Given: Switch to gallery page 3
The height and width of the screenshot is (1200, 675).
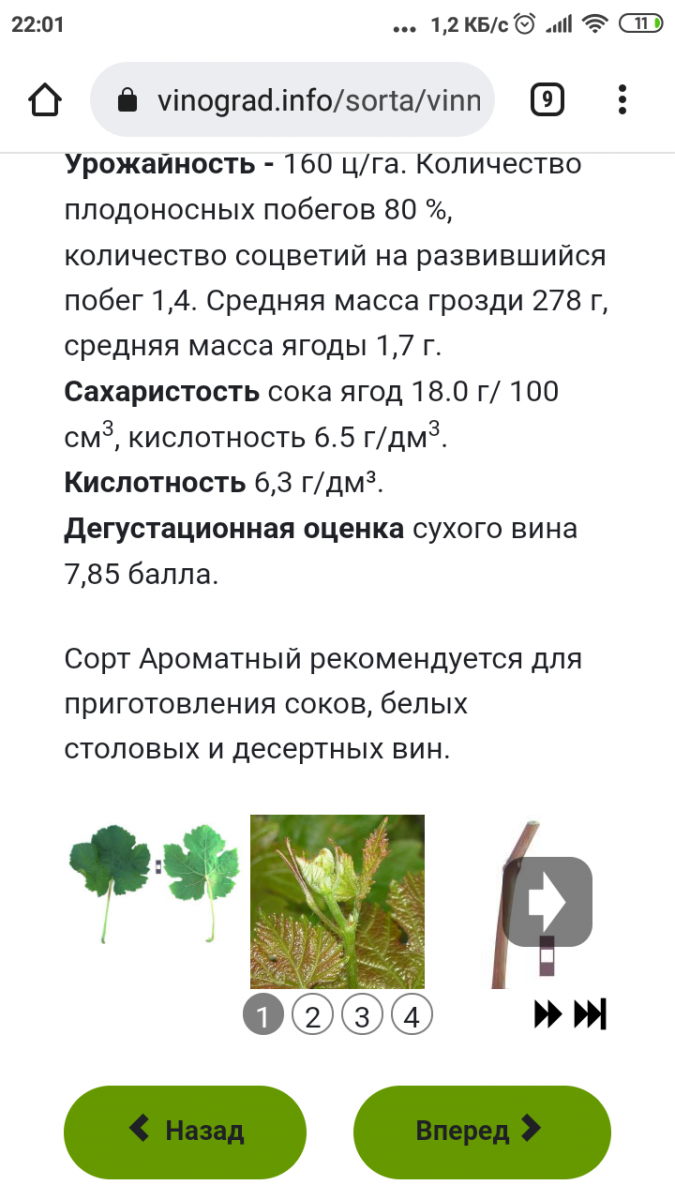Looking at the screenshot, I should tap(362, 1017).
